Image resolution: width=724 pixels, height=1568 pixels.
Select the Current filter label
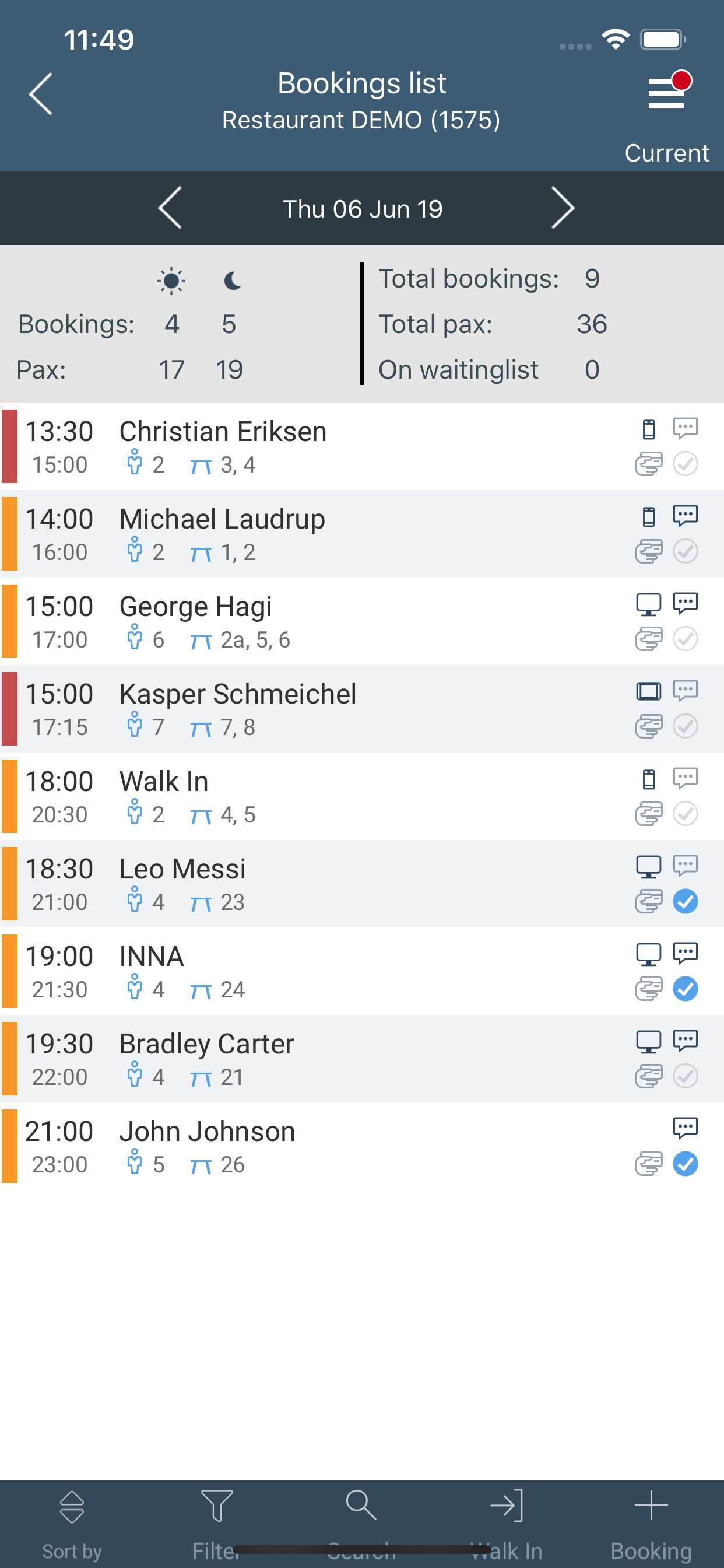tap(667, 153)
